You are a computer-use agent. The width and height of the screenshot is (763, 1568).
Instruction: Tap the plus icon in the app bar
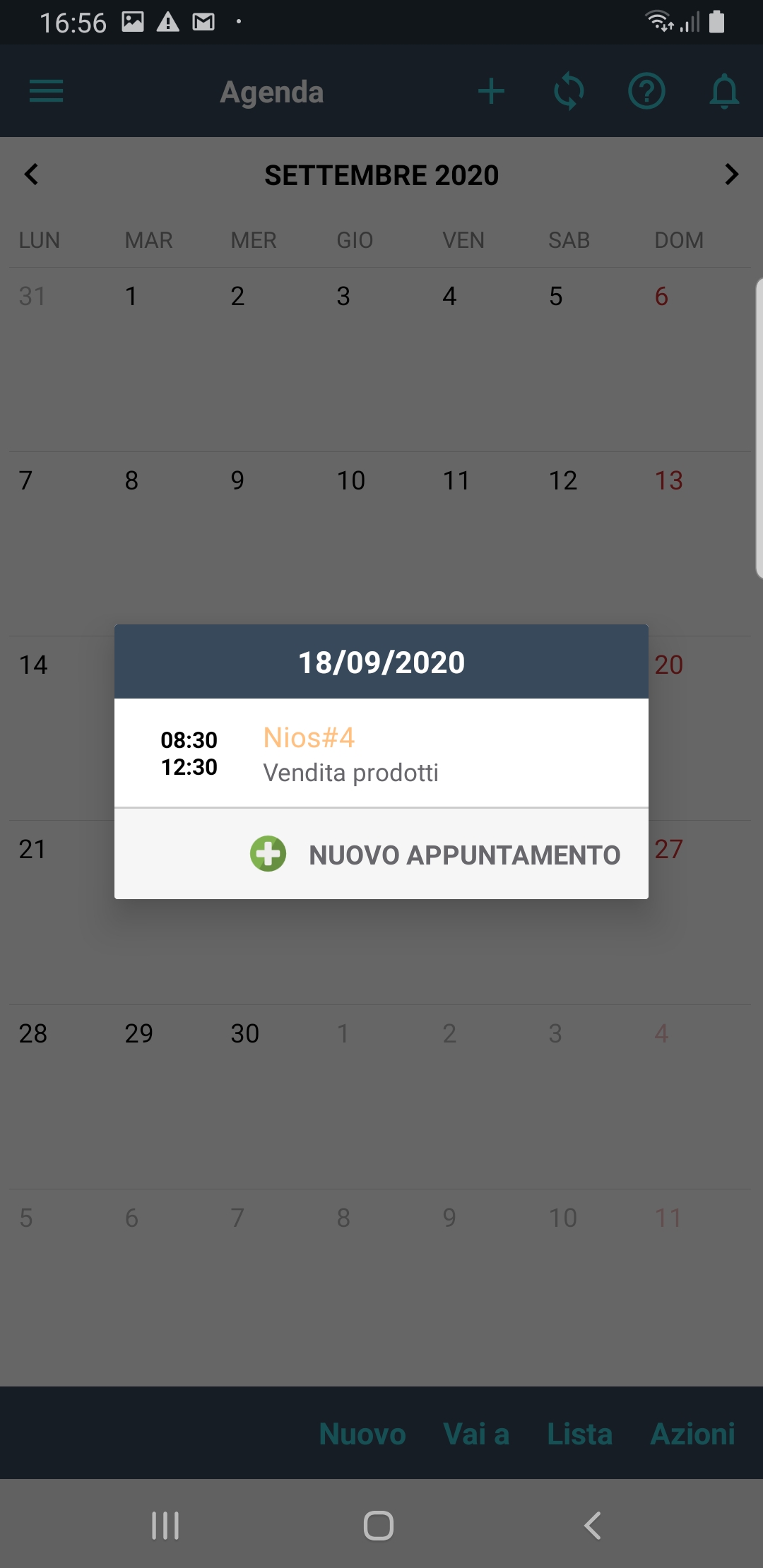pyautogui.click(x=491, y=92)
